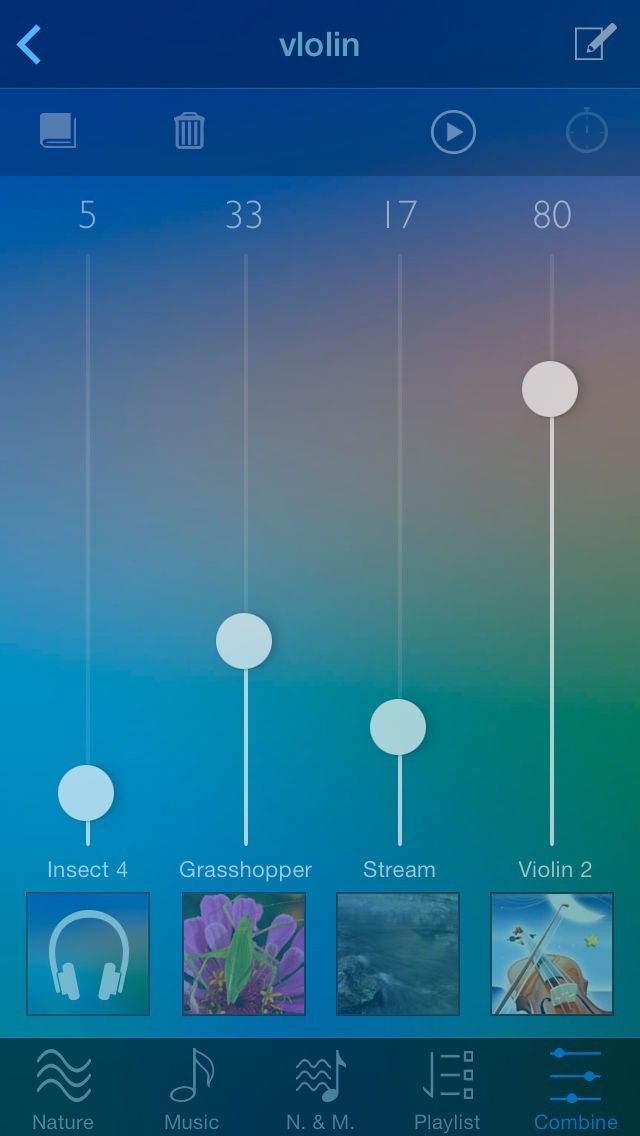Tap the Violin 2 volume slider knob

pos(550,389)
